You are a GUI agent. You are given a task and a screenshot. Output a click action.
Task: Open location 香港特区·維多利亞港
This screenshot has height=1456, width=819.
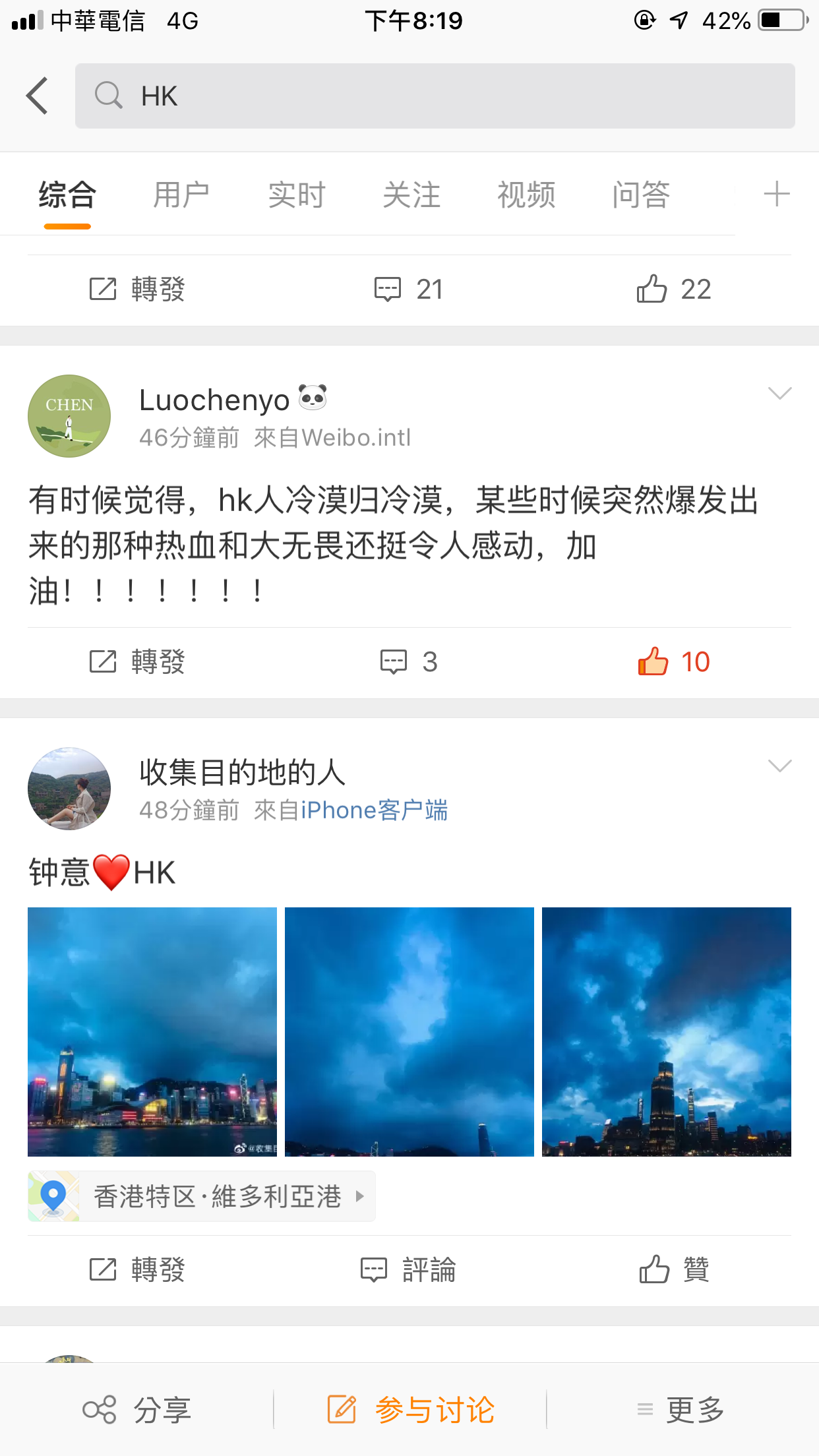[x=202, y=1196]
